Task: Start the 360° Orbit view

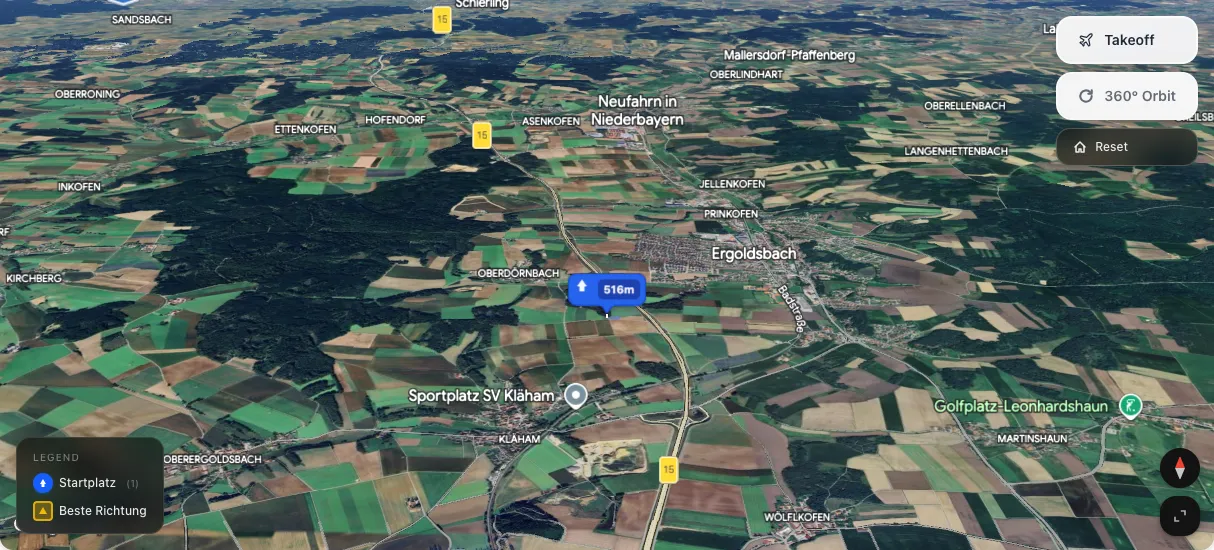Action: coord(1126,96)
